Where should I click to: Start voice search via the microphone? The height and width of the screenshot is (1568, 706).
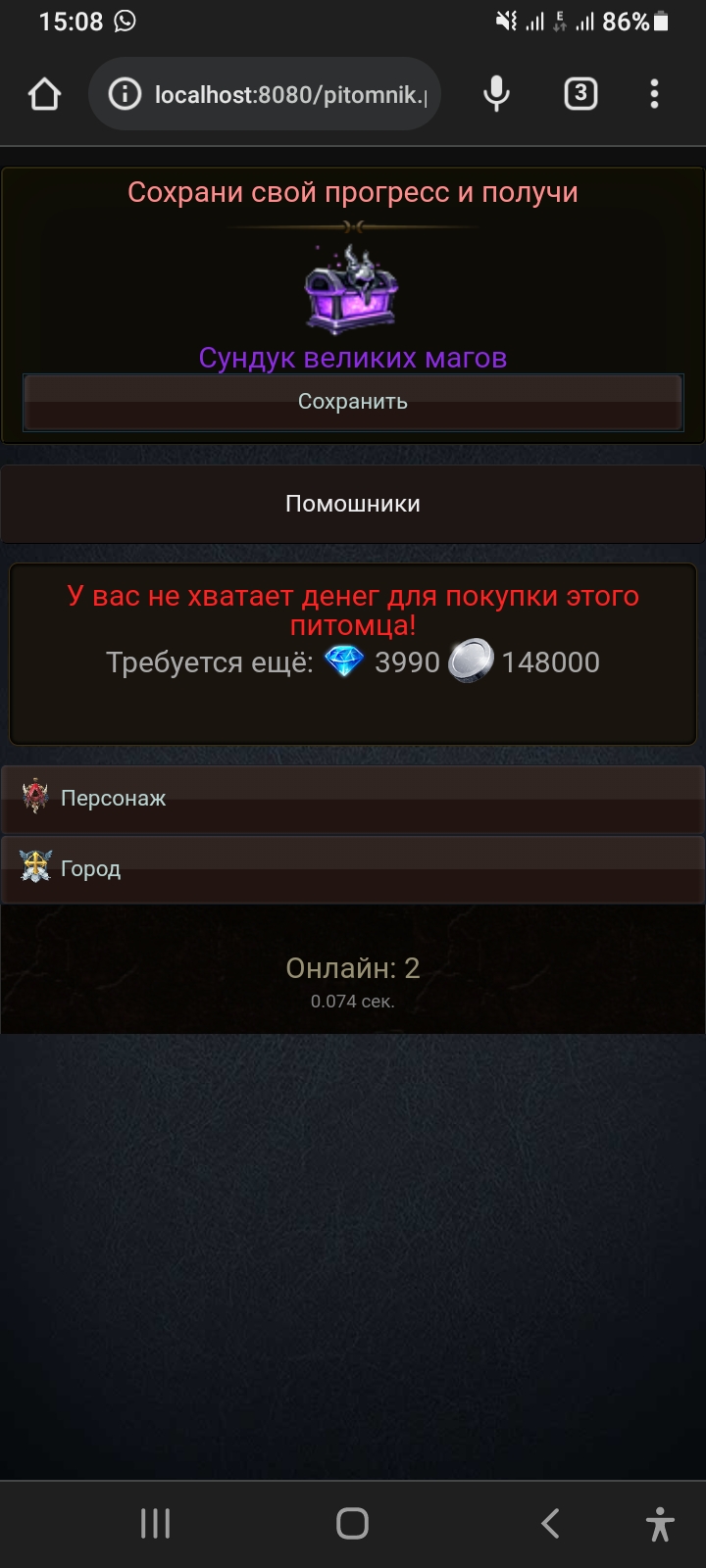click(x=497, y=94)
